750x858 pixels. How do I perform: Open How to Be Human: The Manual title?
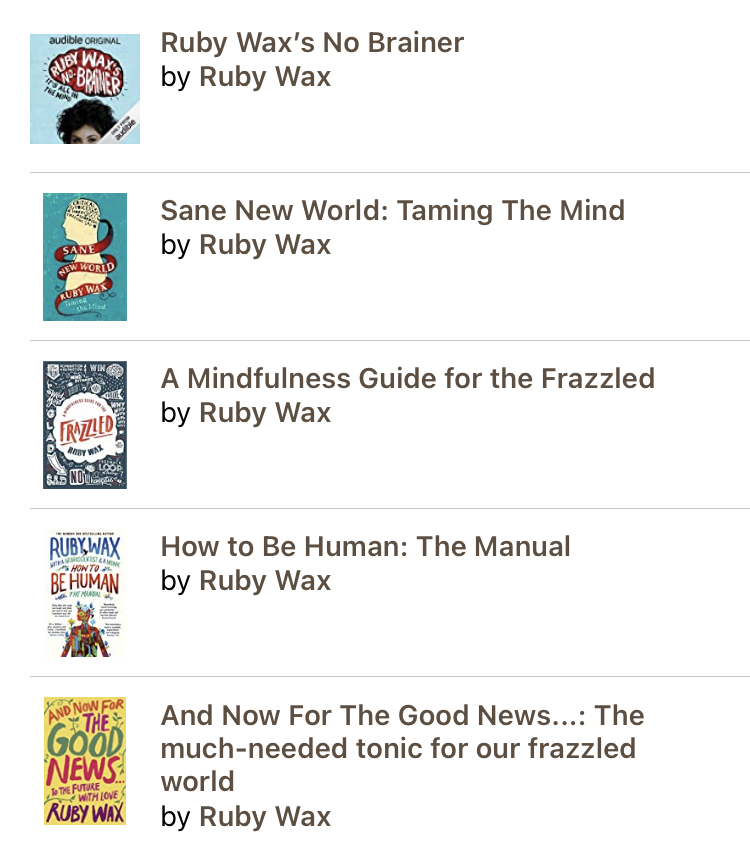click(x=365, y=547)
